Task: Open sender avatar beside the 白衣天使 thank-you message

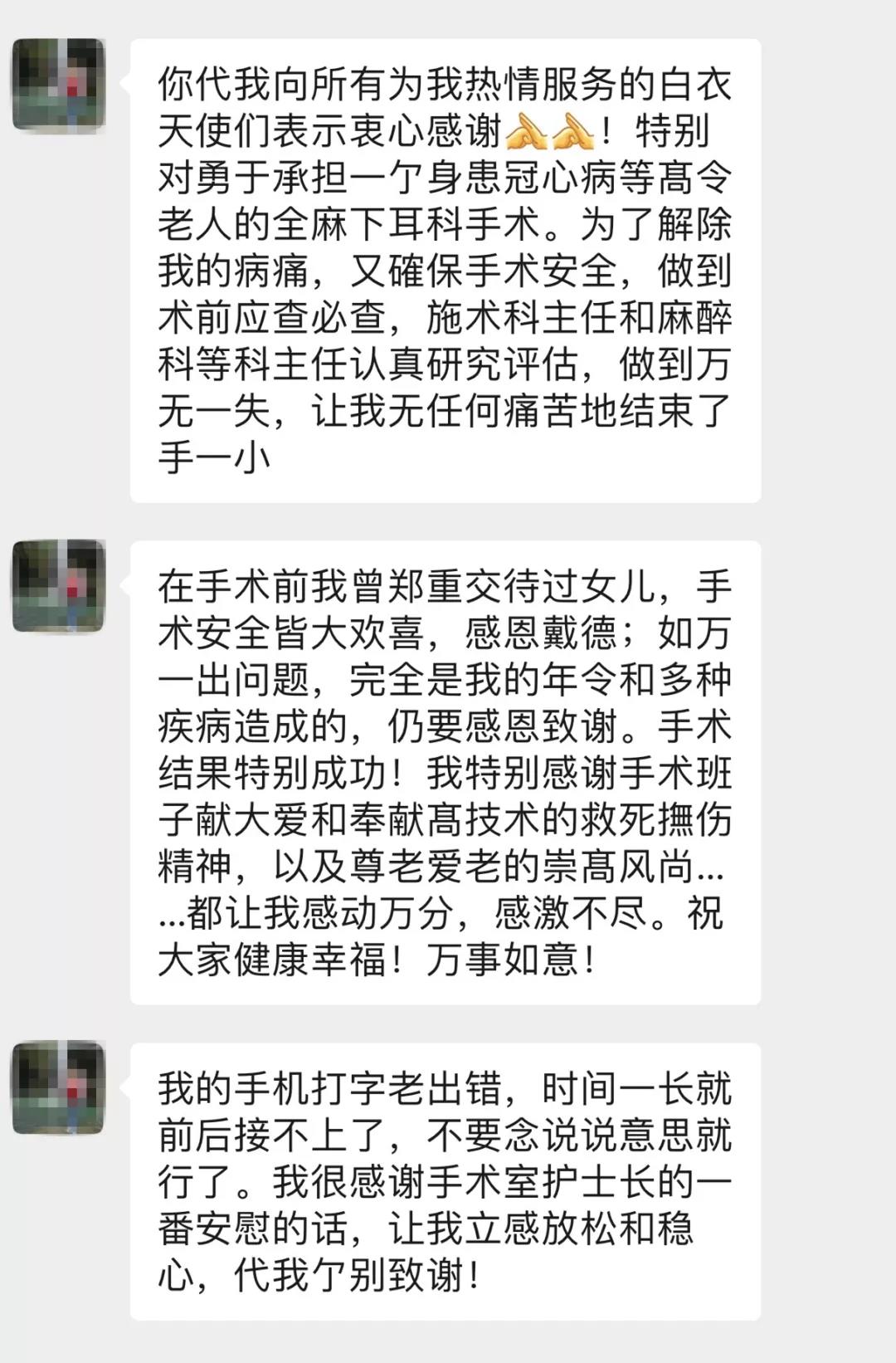Action: tap(59, 84)
